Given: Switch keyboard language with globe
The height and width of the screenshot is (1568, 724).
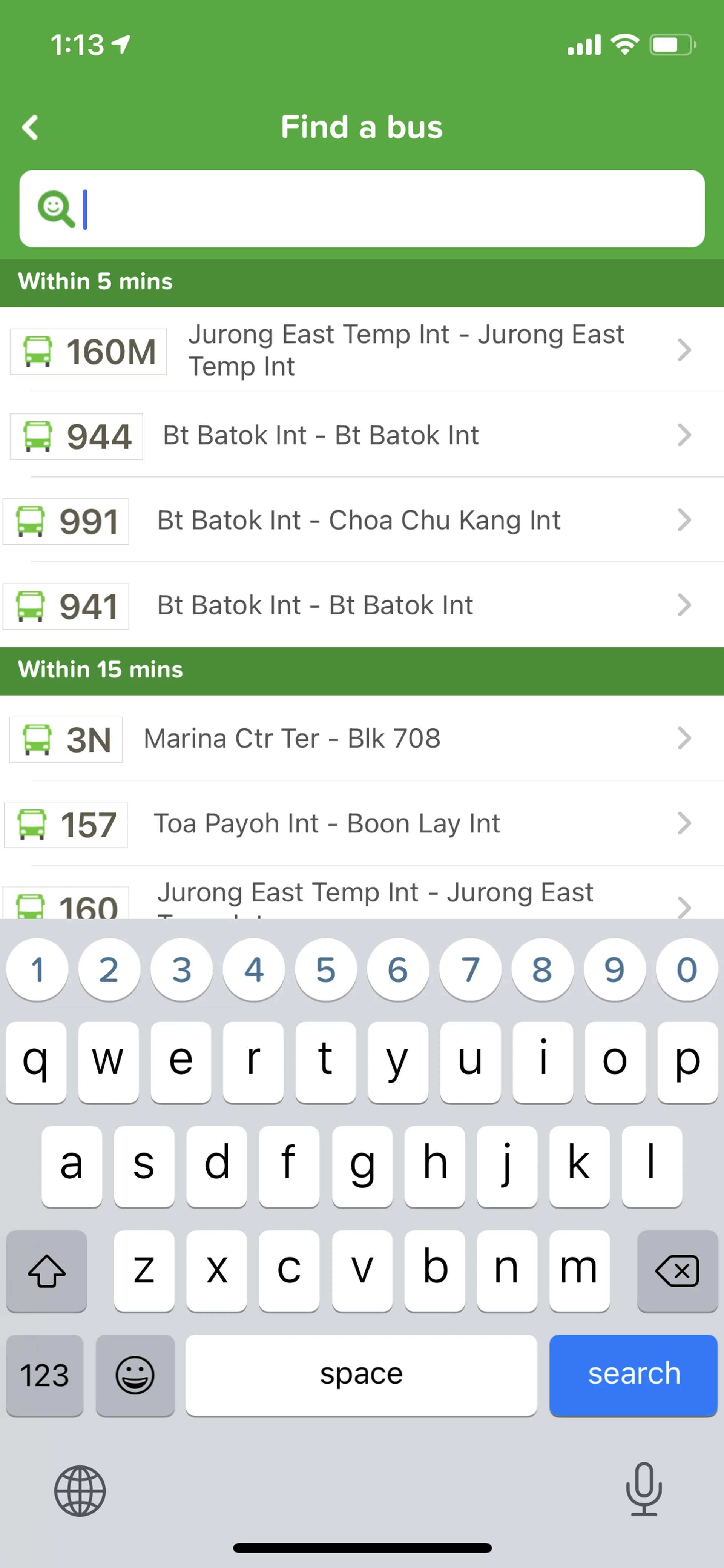Looking at the screenshot, I should point(80,1491).
